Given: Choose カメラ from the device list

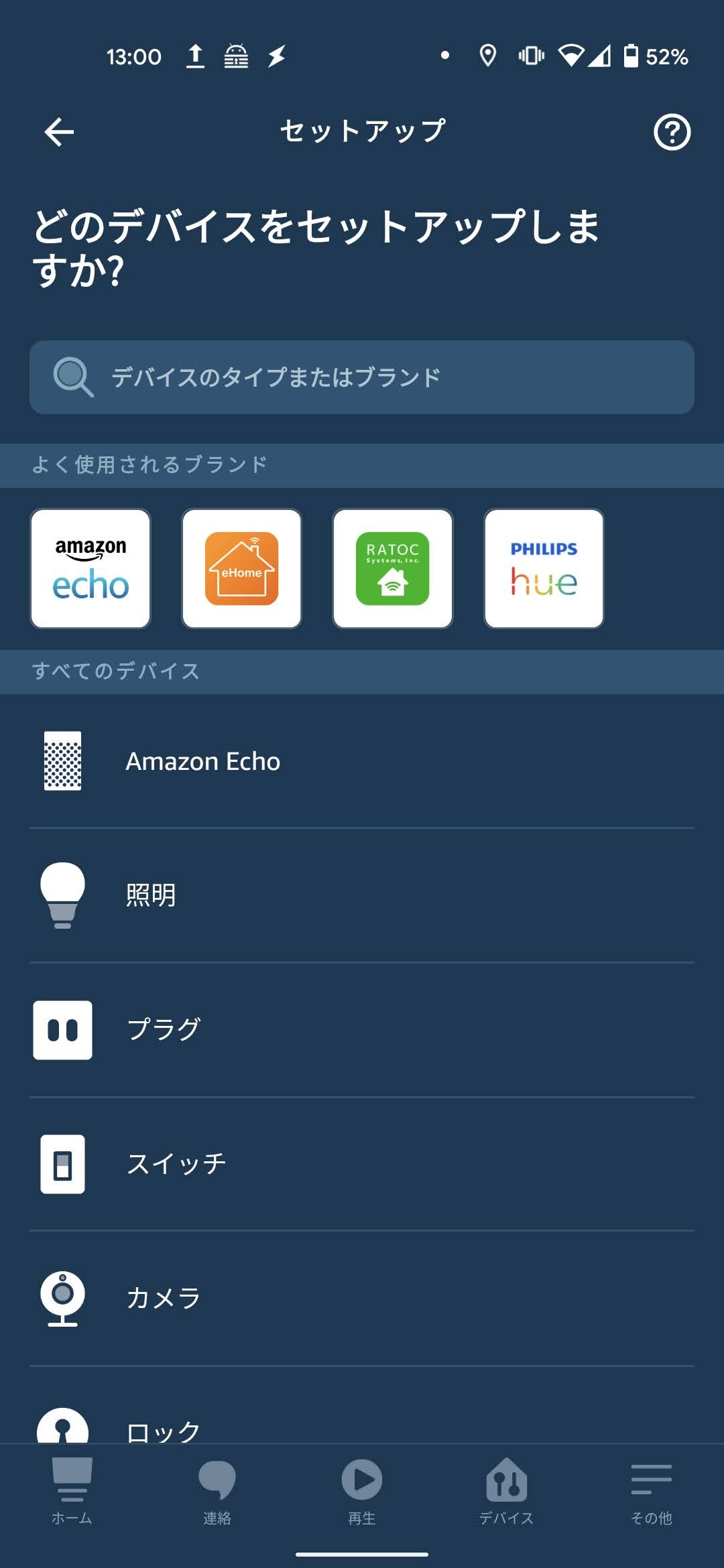Looking at the screenshot, I should click(x=362, y=1298).
